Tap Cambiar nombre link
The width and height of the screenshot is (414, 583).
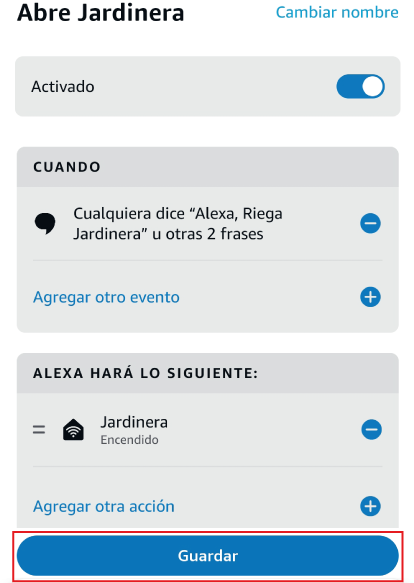point(337,12)
